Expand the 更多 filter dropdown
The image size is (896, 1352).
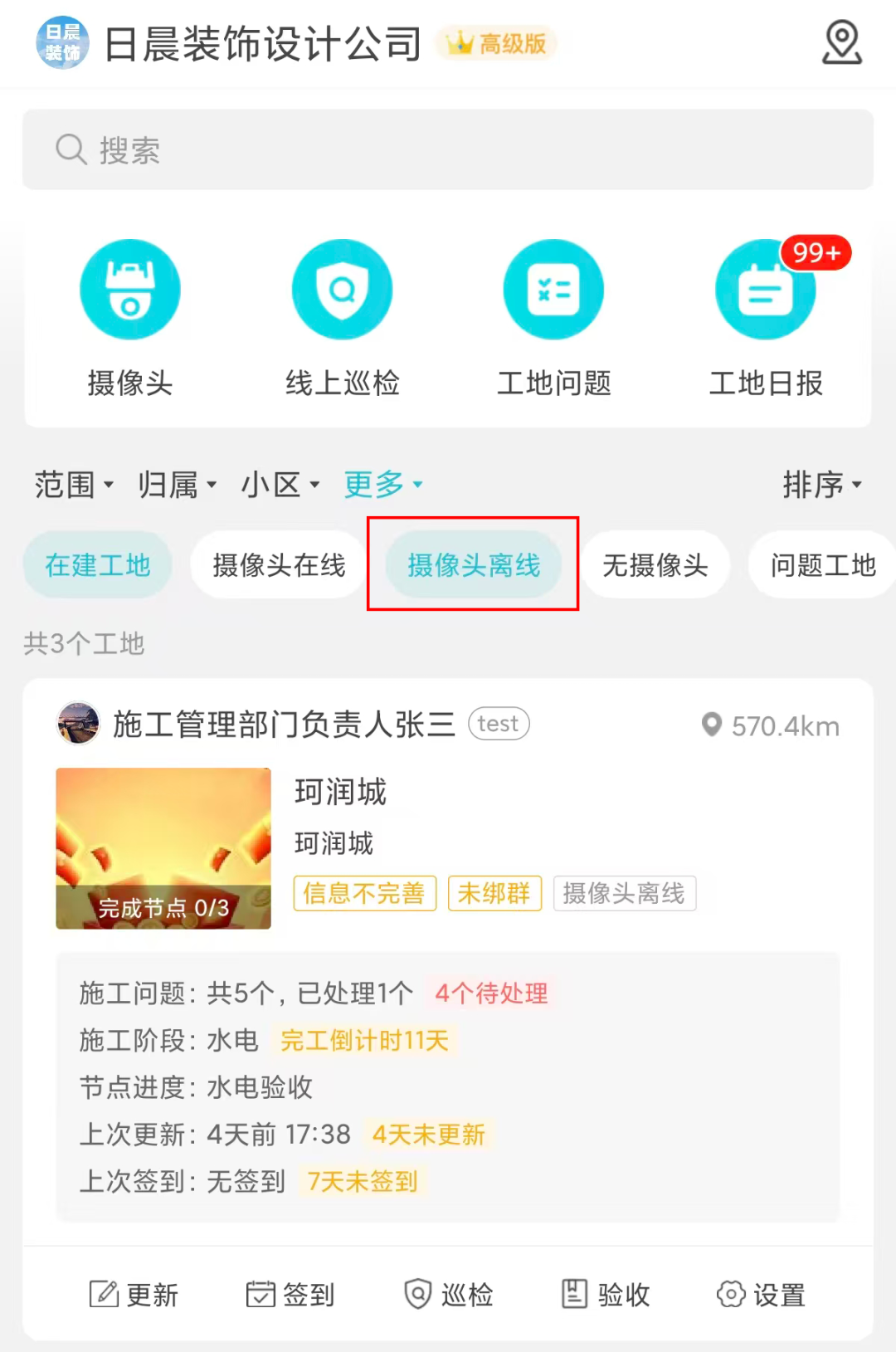[x=382, y=484]
